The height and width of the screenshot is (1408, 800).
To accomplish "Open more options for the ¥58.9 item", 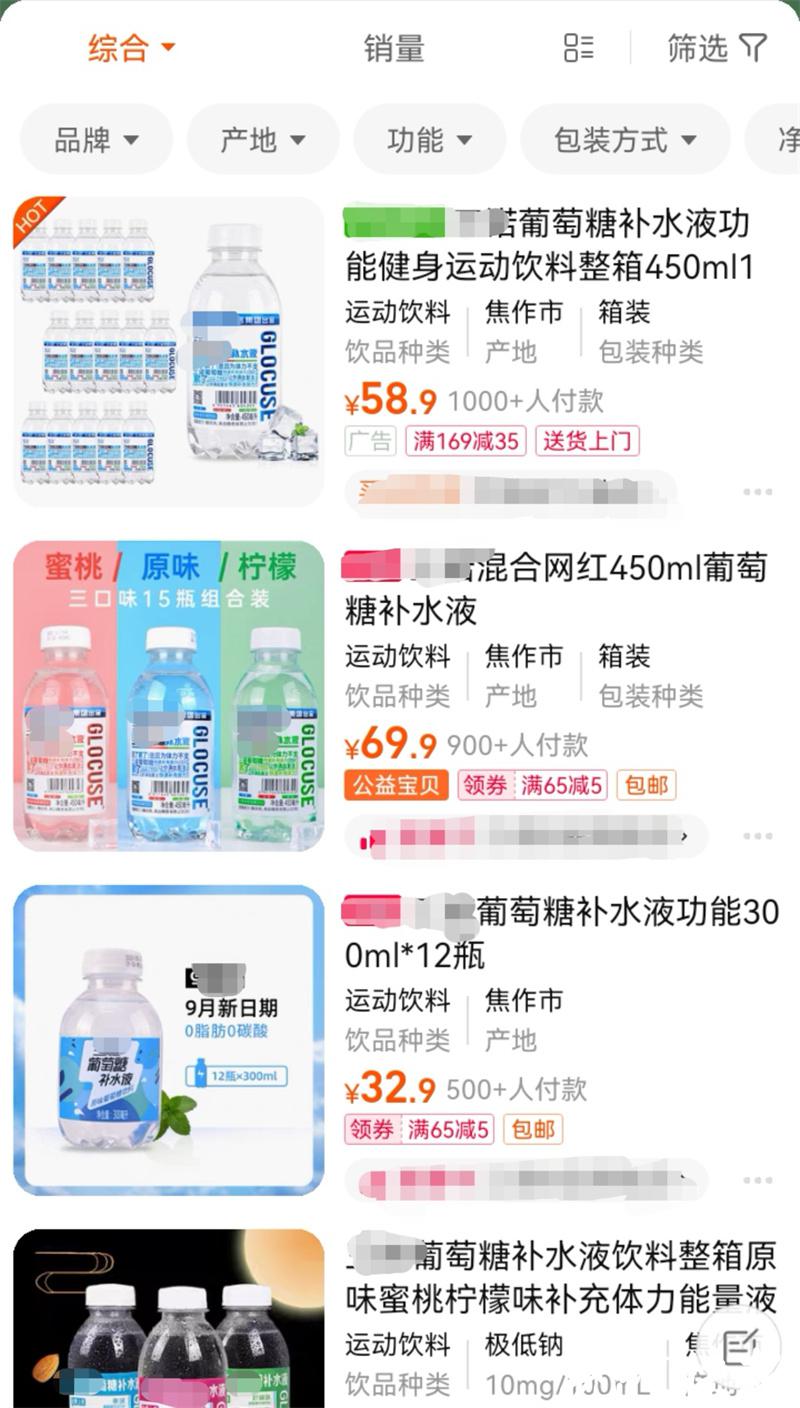I will 757,492.
